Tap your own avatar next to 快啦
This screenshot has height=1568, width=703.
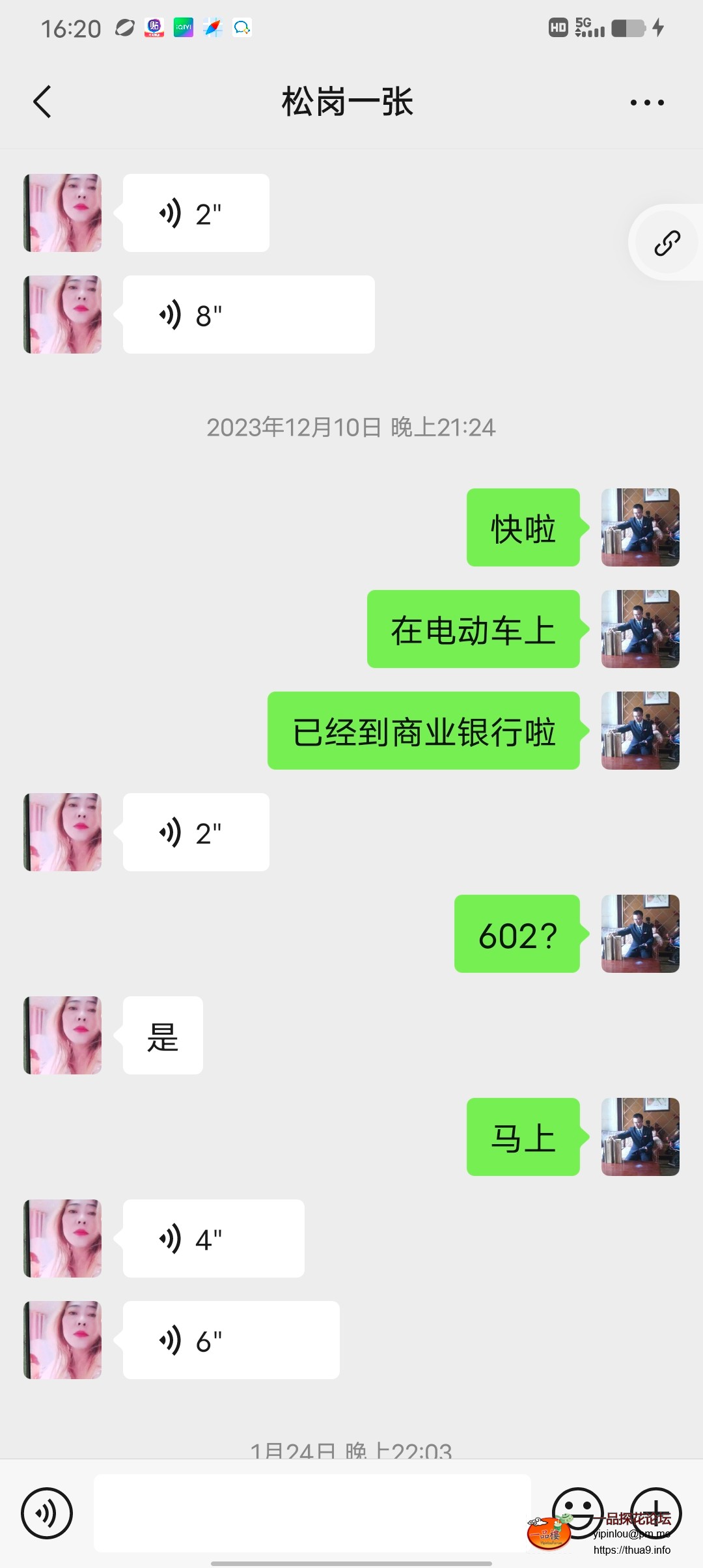640,528
